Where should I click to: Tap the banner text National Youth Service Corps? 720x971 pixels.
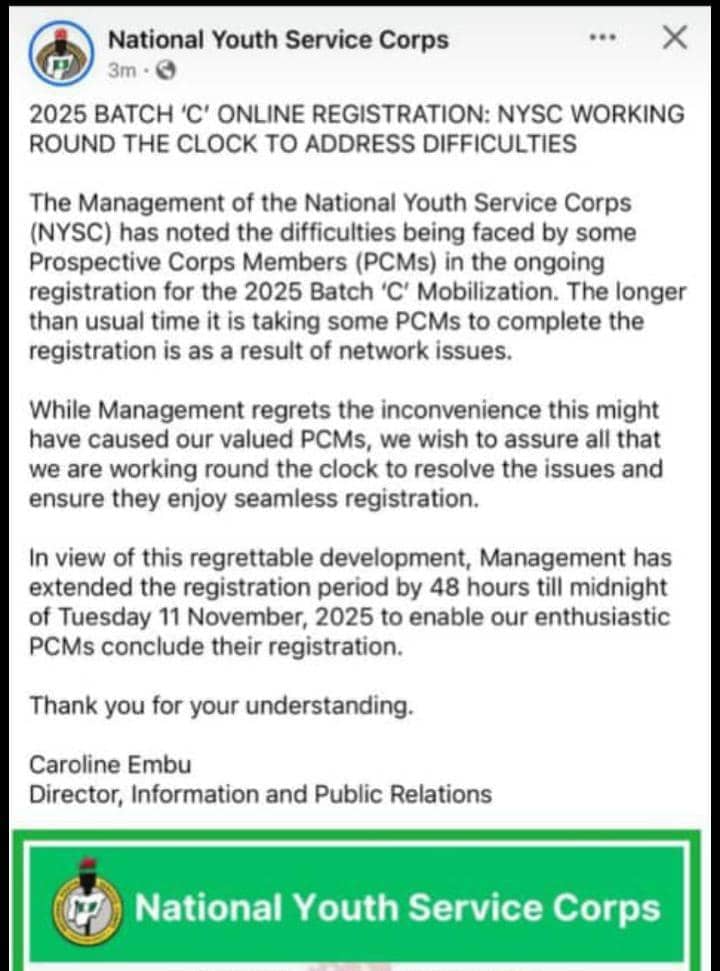pos(399,908)
